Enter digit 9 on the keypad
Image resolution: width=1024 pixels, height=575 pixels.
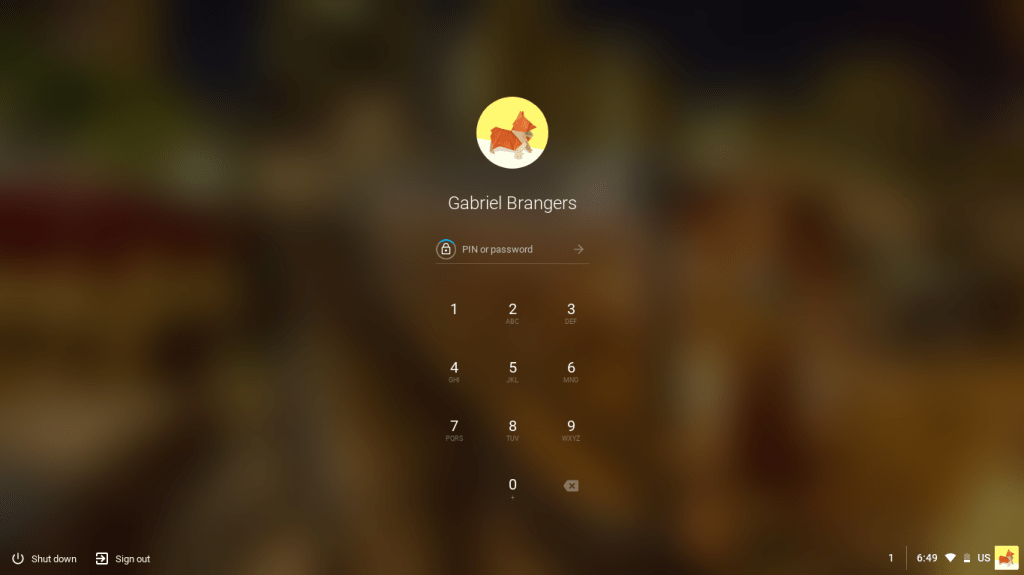coord(571,429)
